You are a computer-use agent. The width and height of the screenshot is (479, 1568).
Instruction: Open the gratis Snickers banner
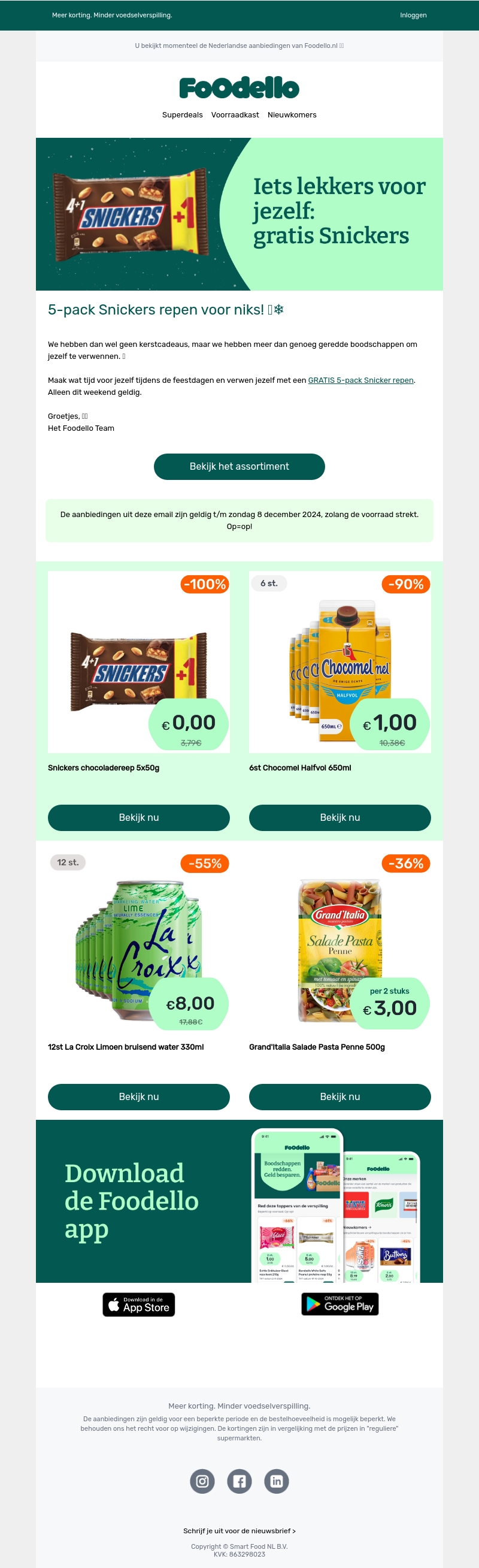click(x=239, y=214)
